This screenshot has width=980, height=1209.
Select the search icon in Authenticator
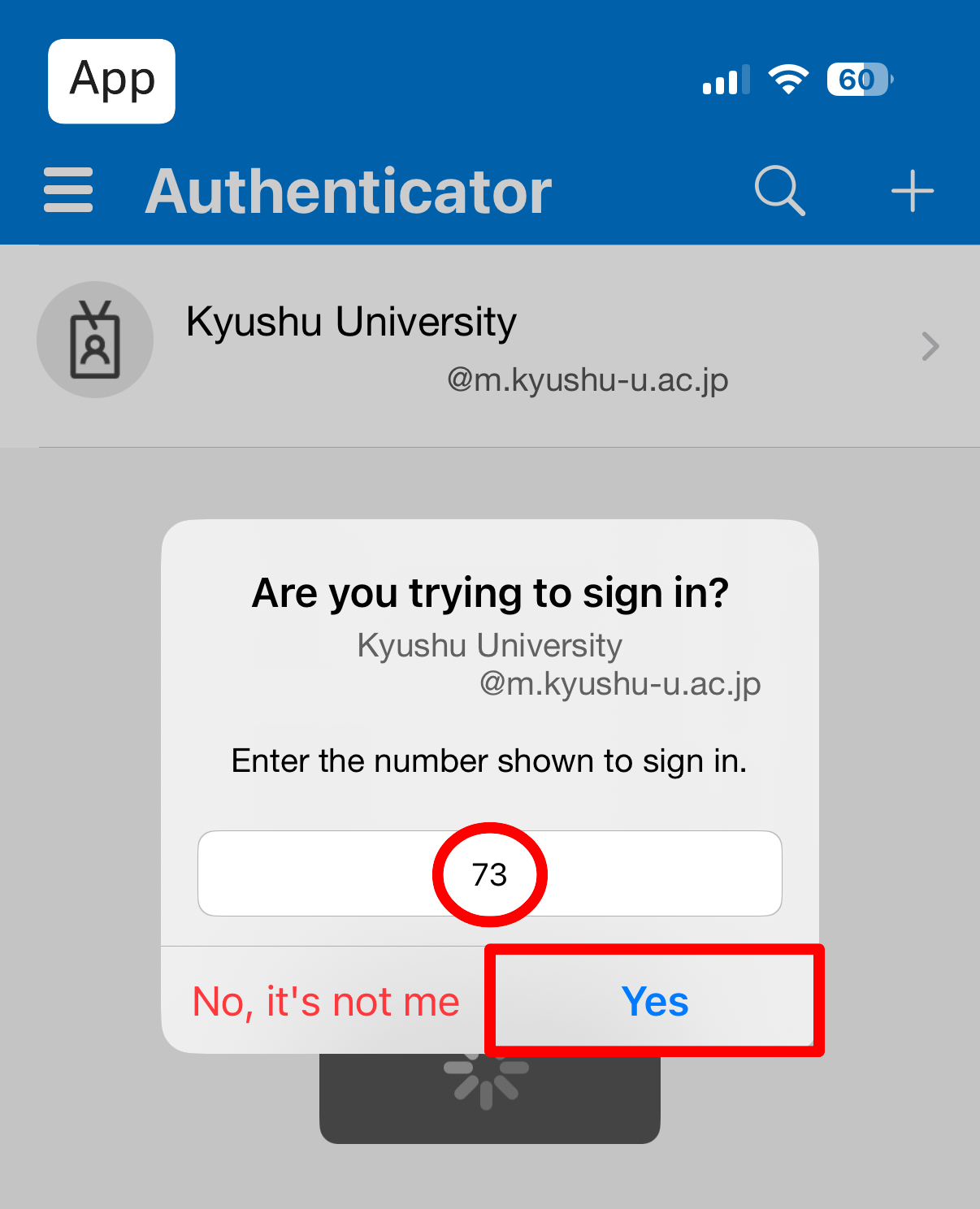(778, 190)
